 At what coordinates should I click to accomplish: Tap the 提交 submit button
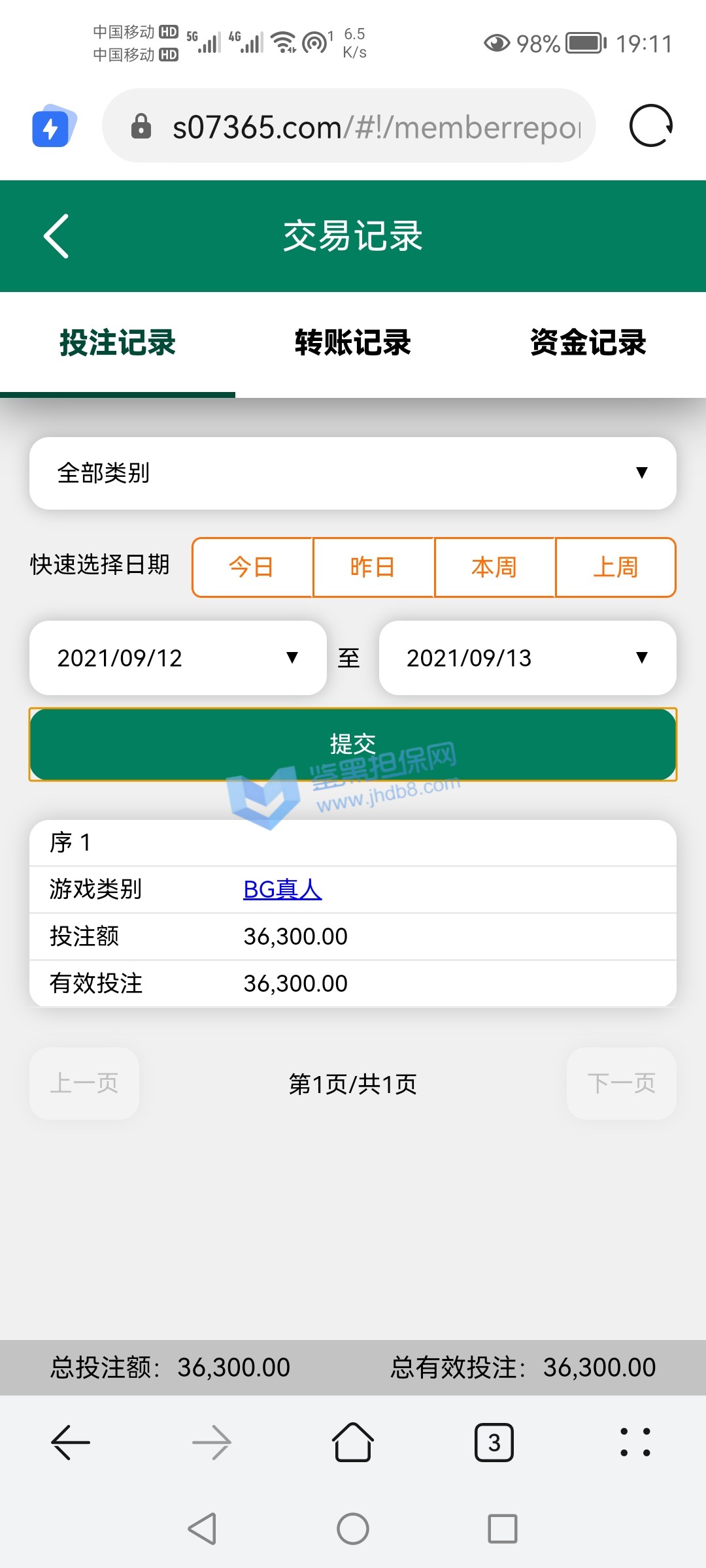(352, 745)
